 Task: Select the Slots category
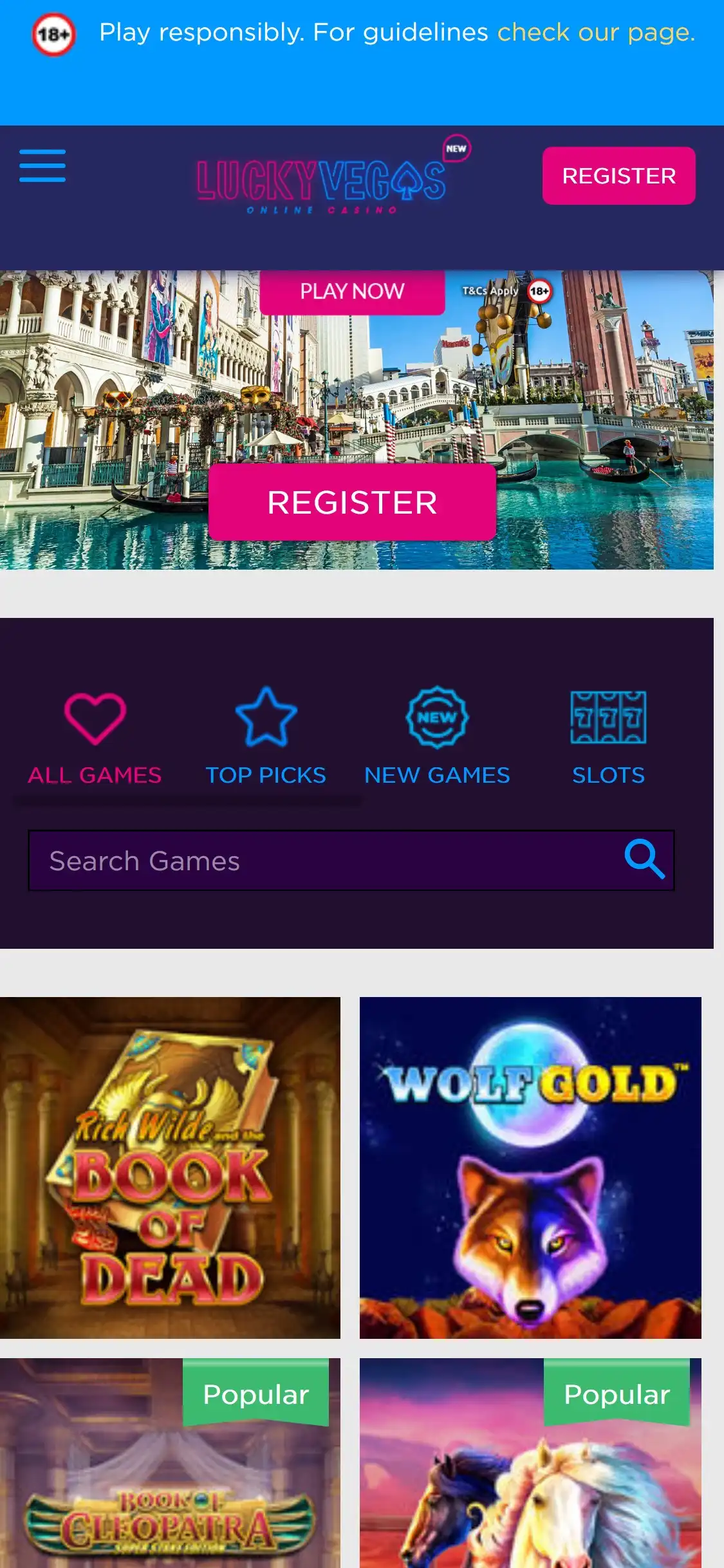(x=608, y=739)
